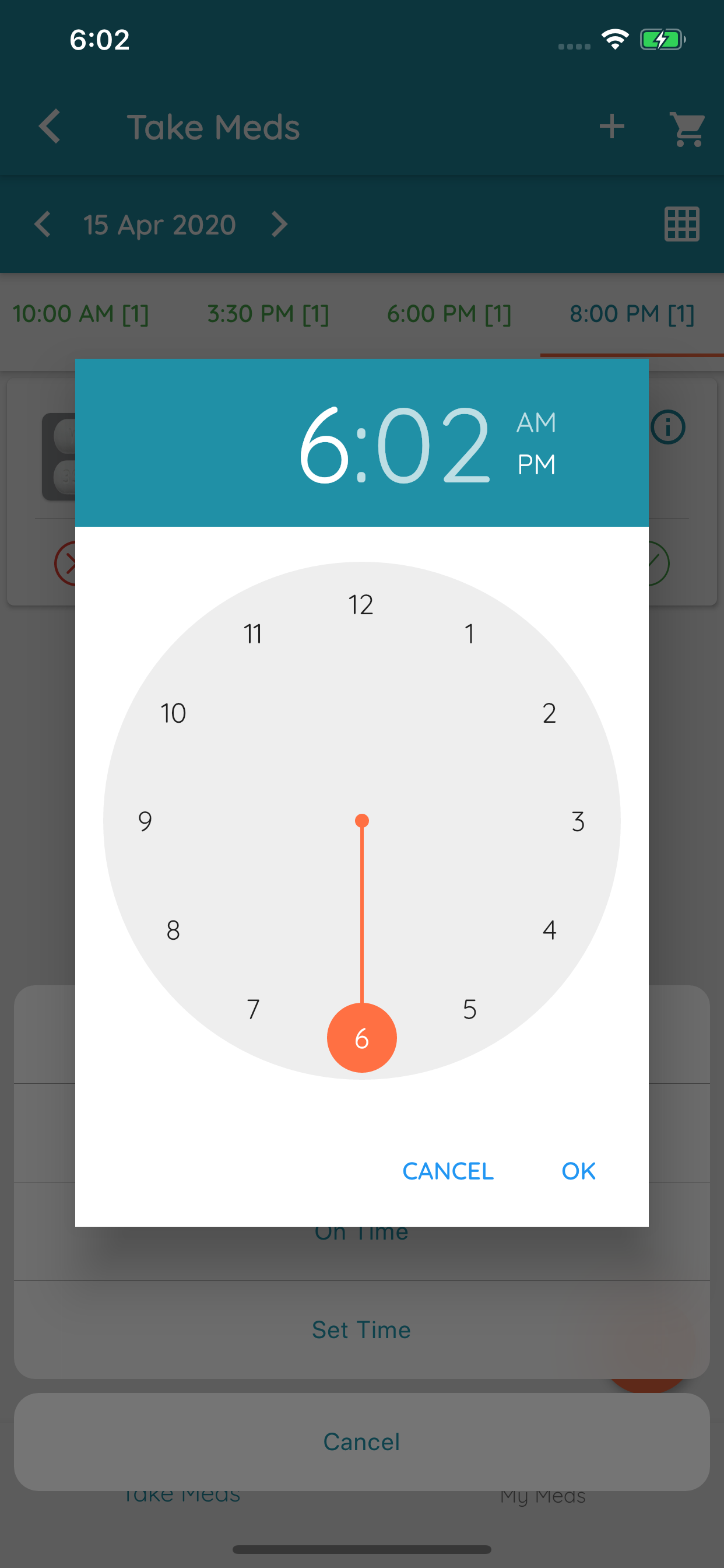This screenshot has width=724, height=1568.
Task: Set hour to 2 on the dial
Action: [x=549, y=713]
